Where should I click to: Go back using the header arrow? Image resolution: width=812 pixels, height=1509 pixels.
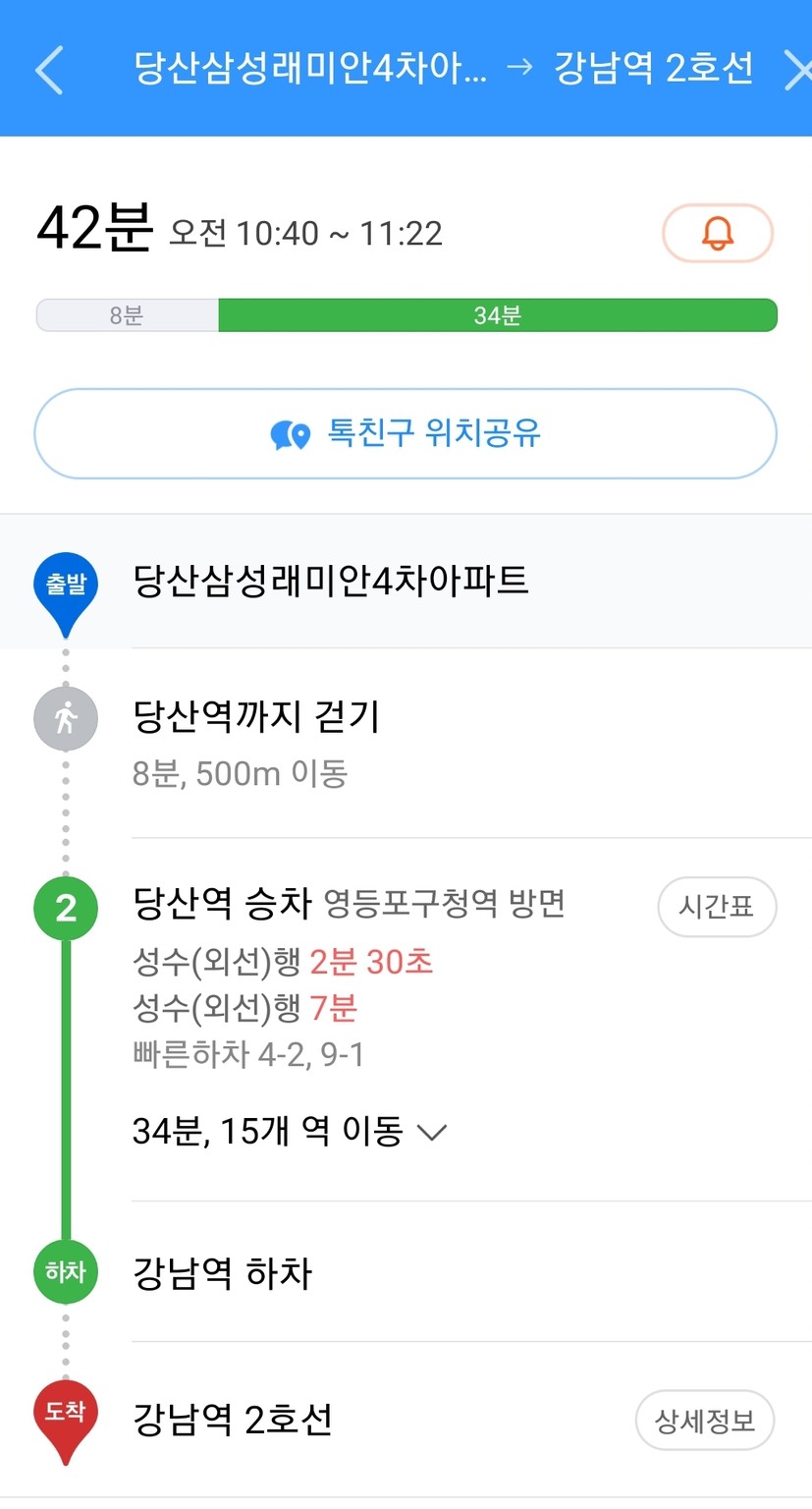[48, 70]
